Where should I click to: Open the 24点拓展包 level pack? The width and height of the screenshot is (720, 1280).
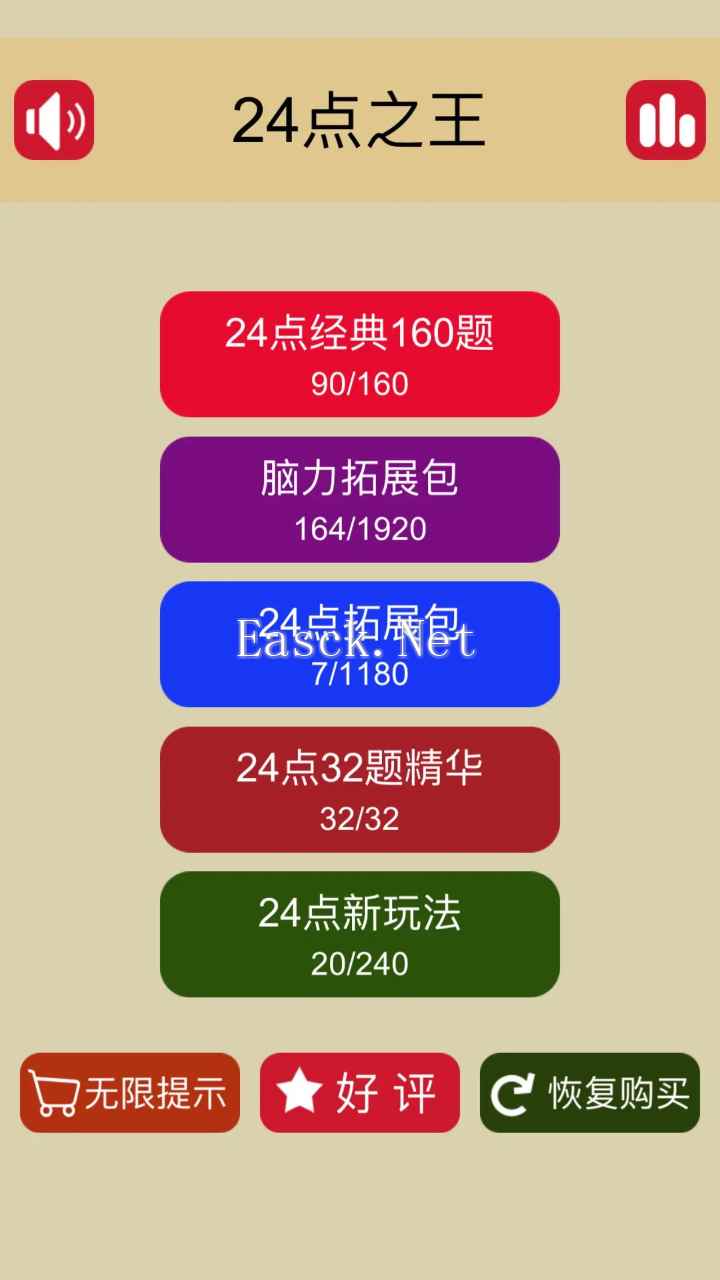coord(360,644)
